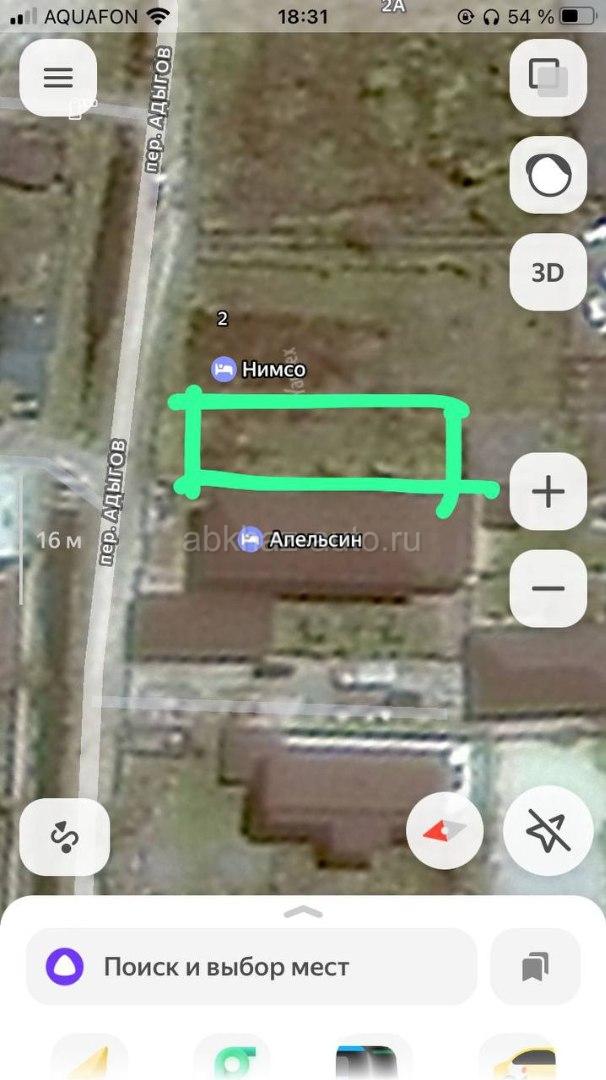Open the route builder button
This screenshot has height=1080, width=606.
(x=65, y=836)
